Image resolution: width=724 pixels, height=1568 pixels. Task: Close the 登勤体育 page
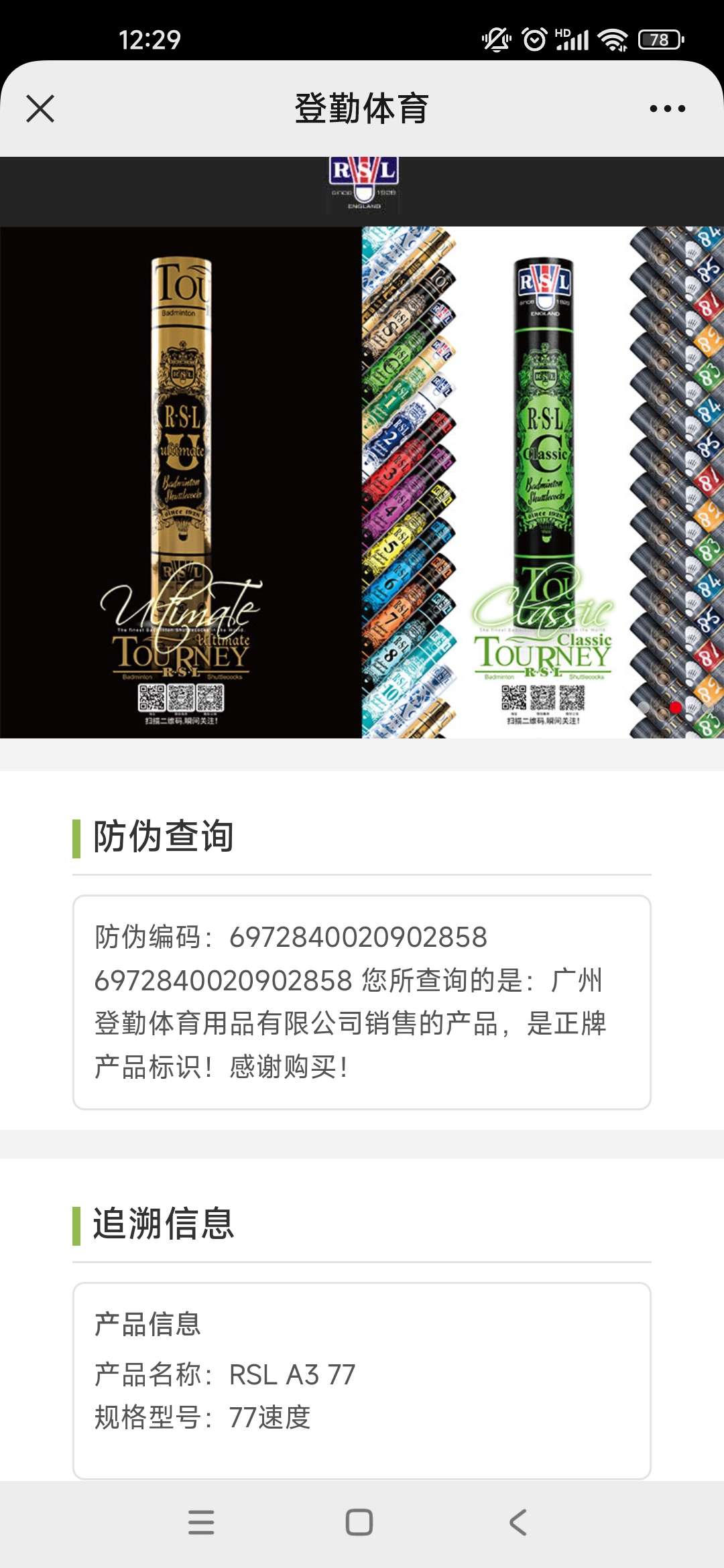(x=40, y=109)
